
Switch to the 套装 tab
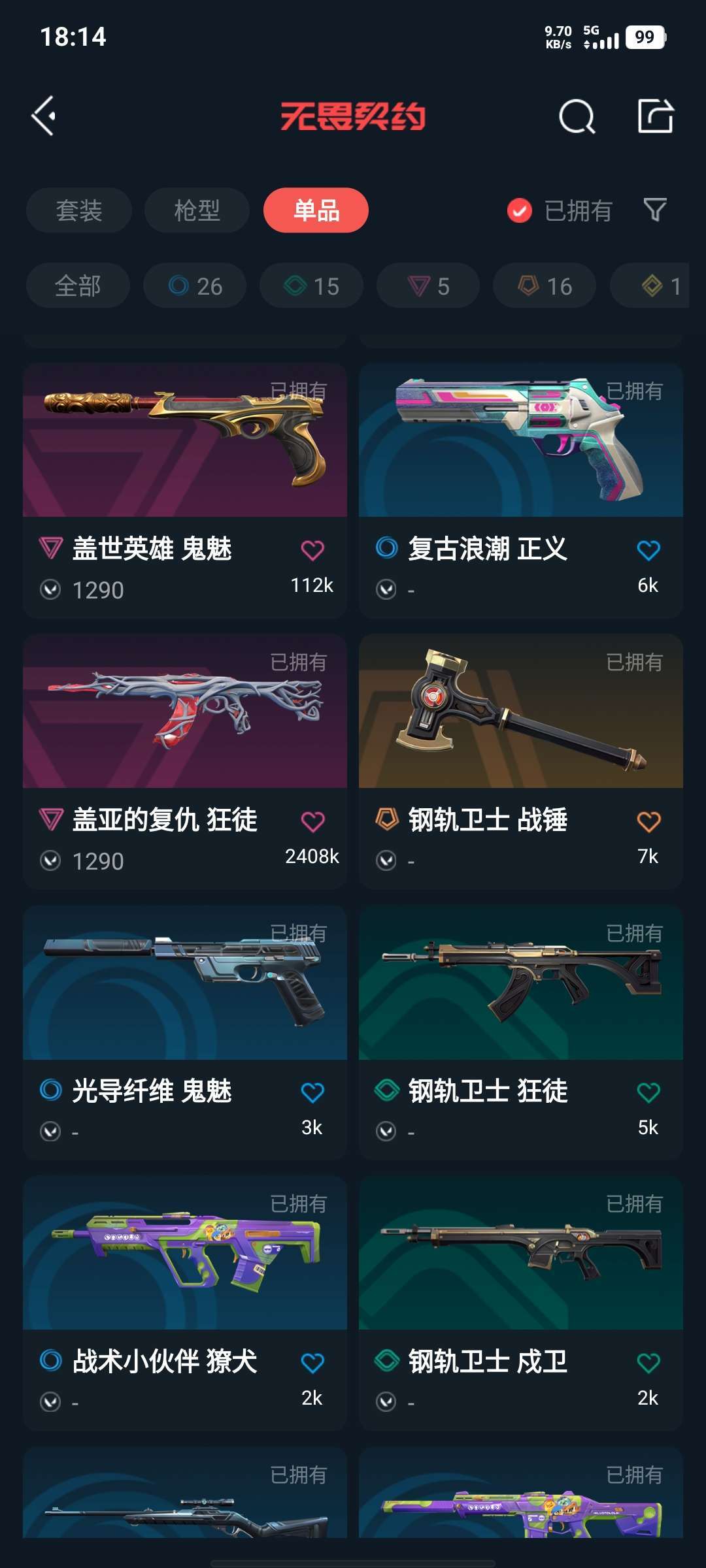click(x=78, y=210)
